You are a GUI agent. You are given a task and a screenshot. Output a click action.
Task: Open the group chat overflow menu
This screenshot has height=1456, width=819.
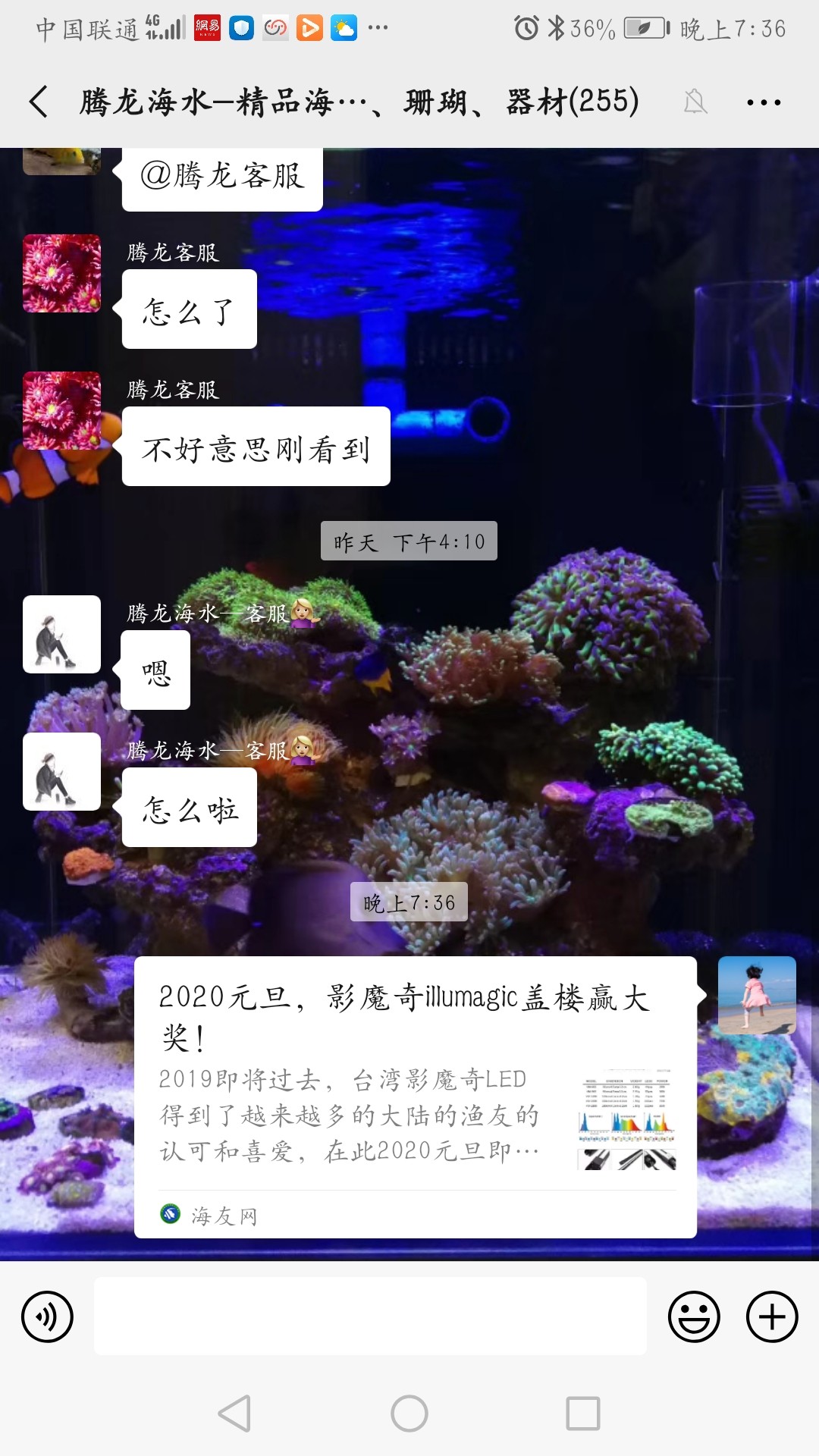coord(763,102)
